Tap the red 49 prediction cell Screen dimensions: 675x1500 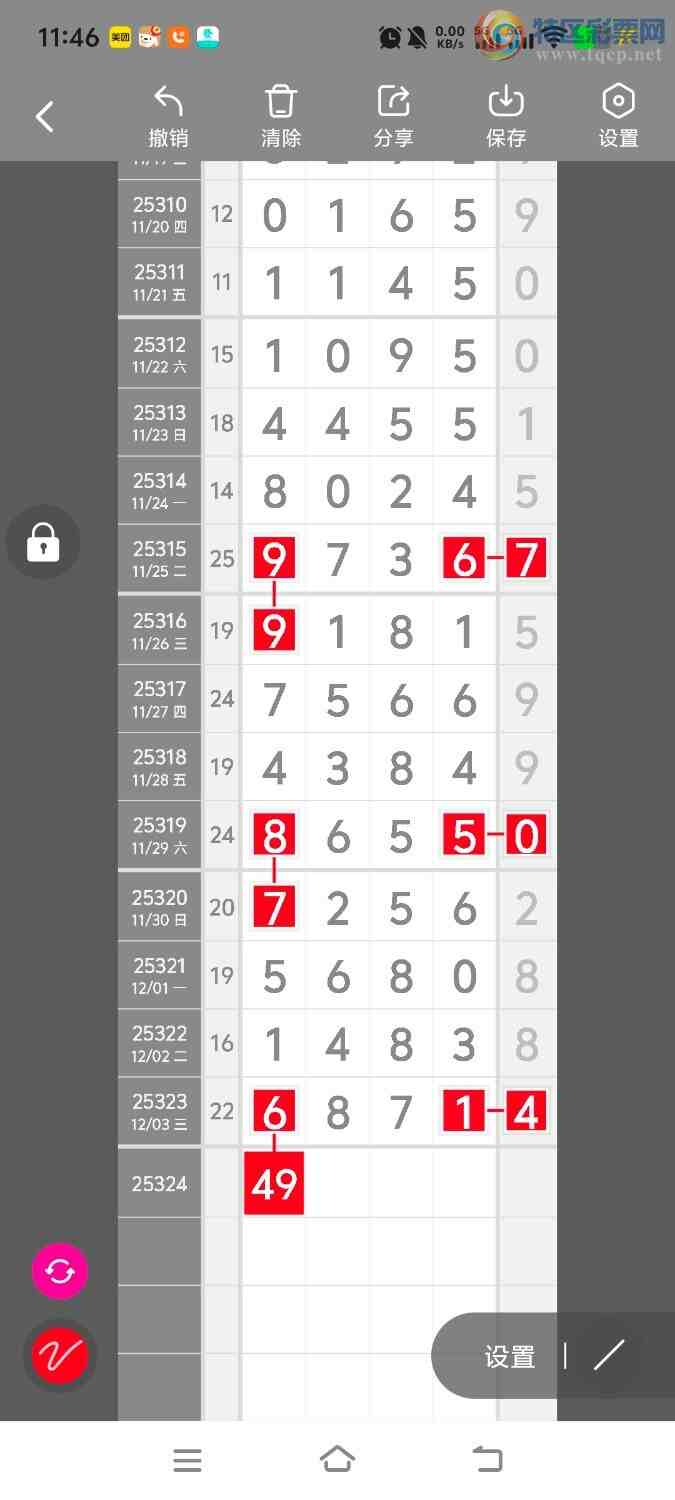[274, 1184]
